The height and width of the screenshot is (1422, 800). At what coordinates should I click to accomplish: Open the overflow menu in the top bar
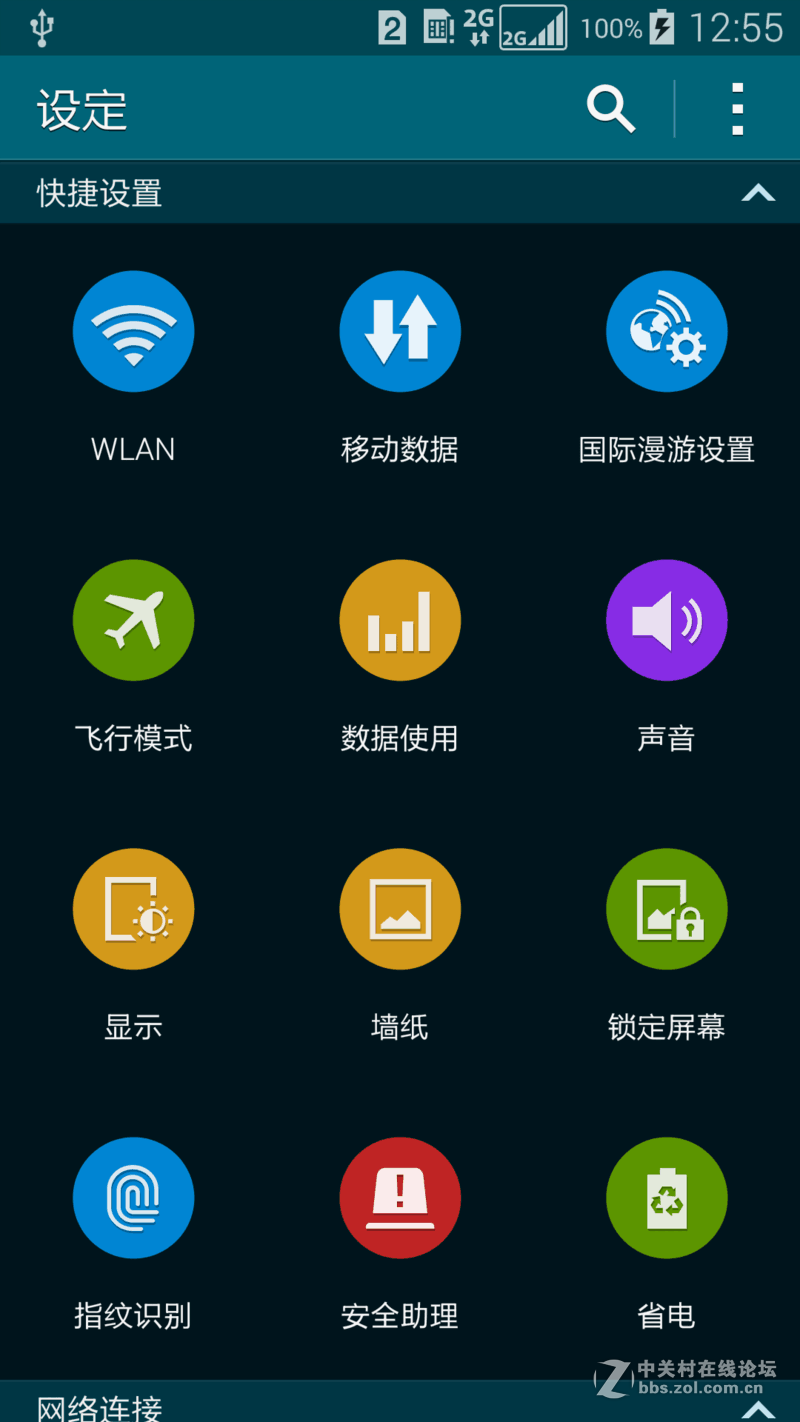point(737,108)
